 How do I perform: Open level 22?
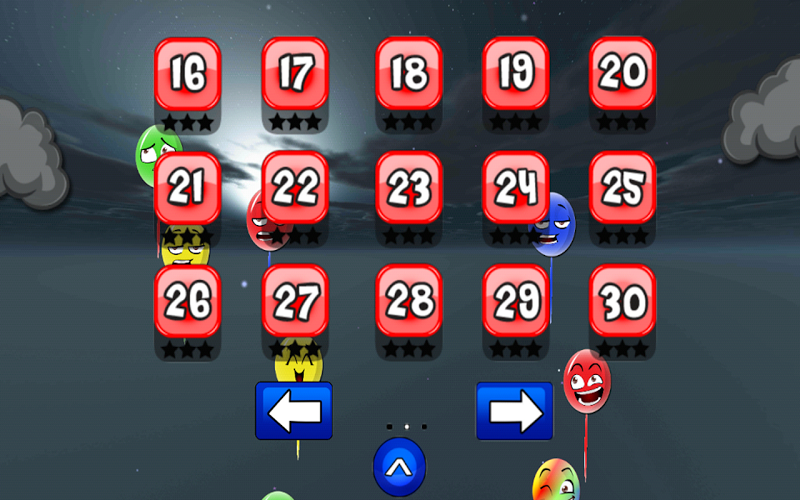pos(295,187)
